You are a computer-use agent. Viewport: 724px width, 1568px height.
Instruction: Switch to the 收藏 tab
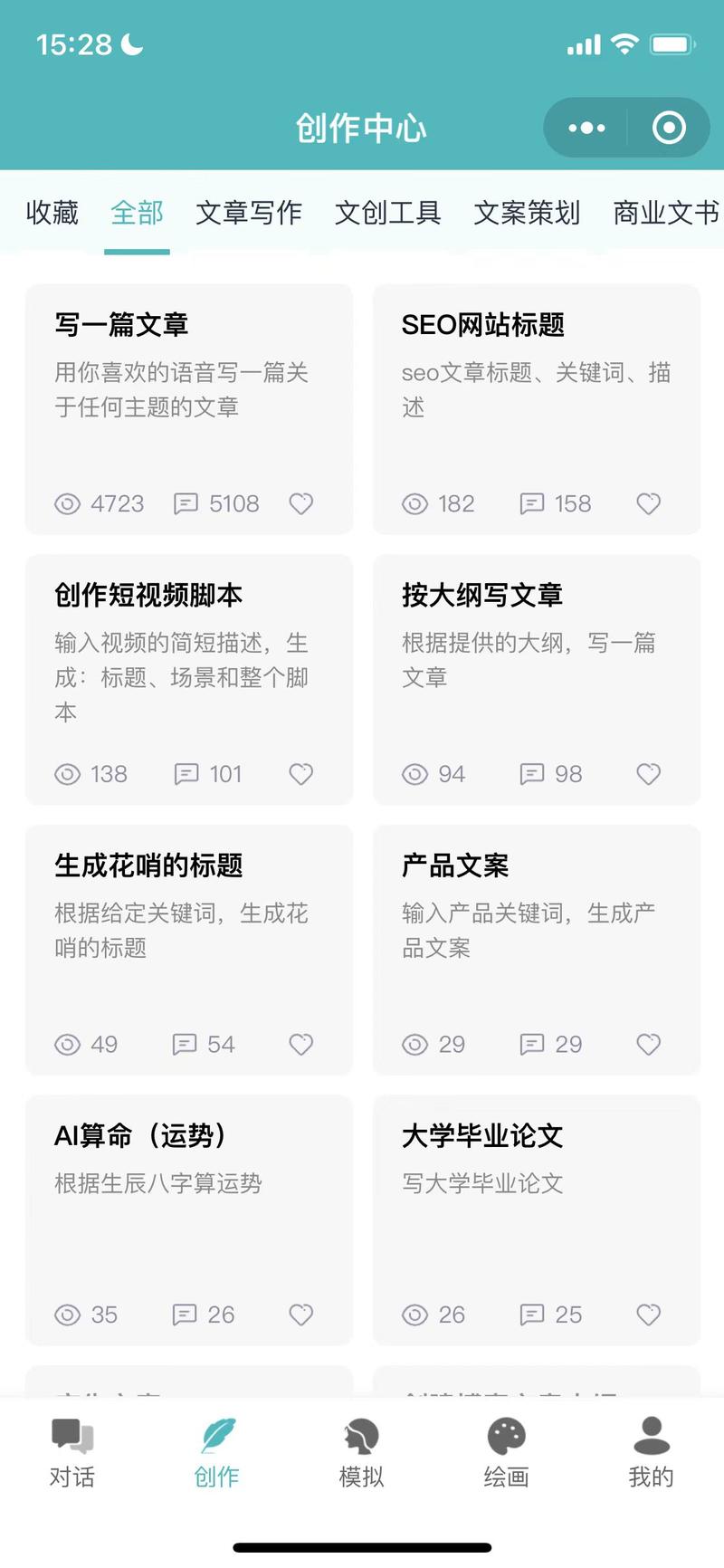coord(52,213)
